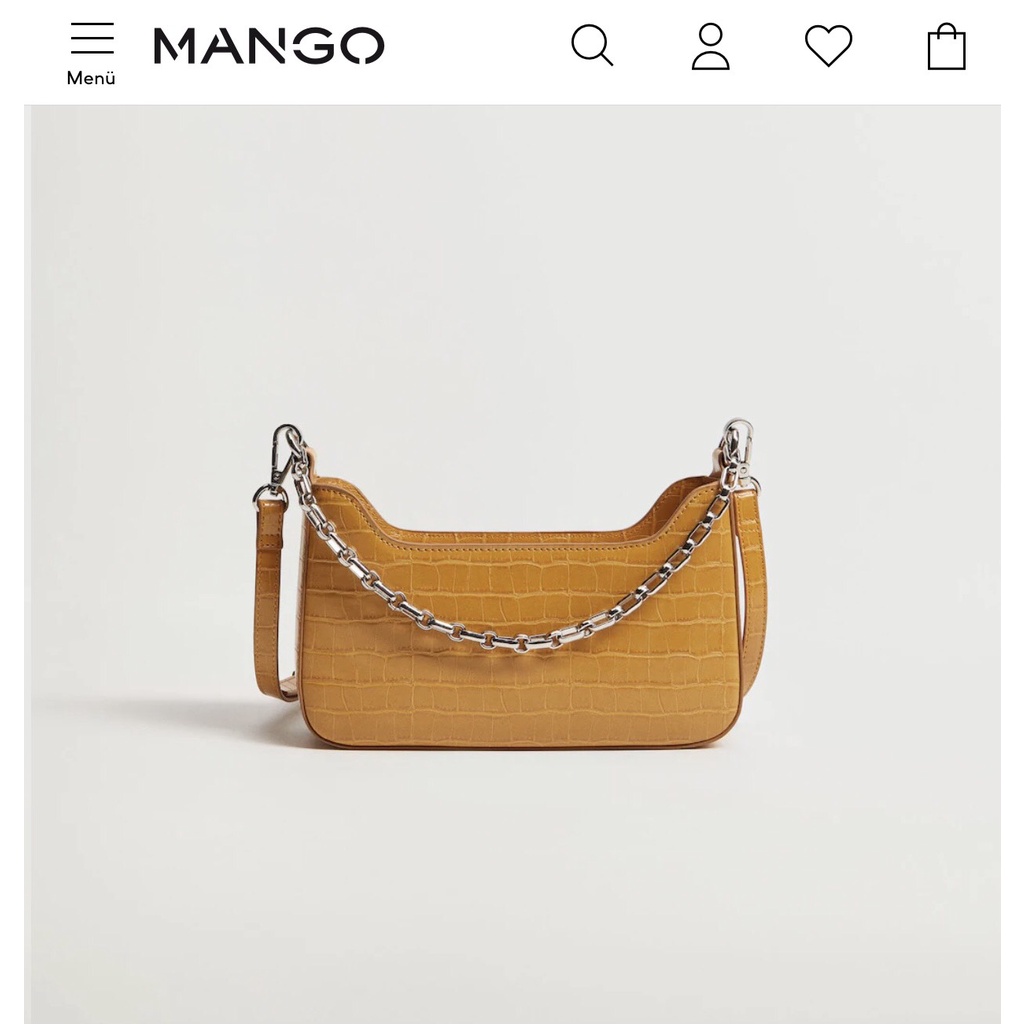
Task: Open the Menü hamburger button
Action: click(x=91, y=52)
